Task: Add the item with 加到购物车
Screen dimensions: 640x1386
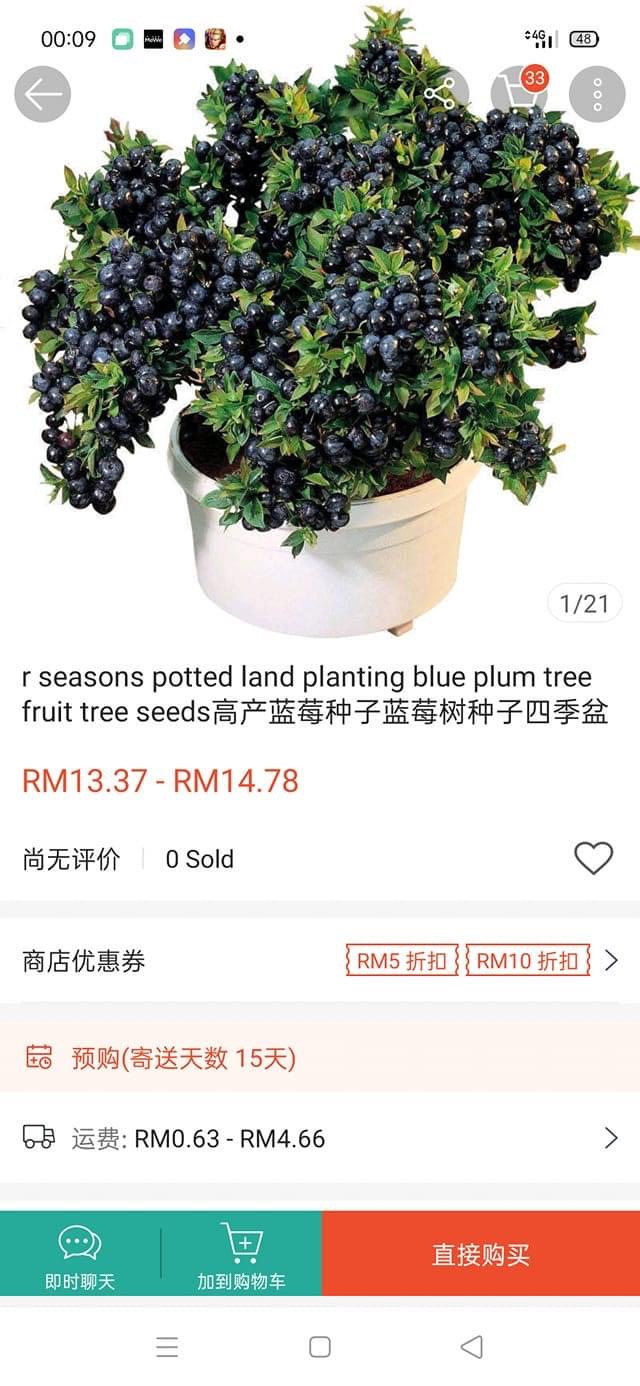Action: (x=241, y=1255)
